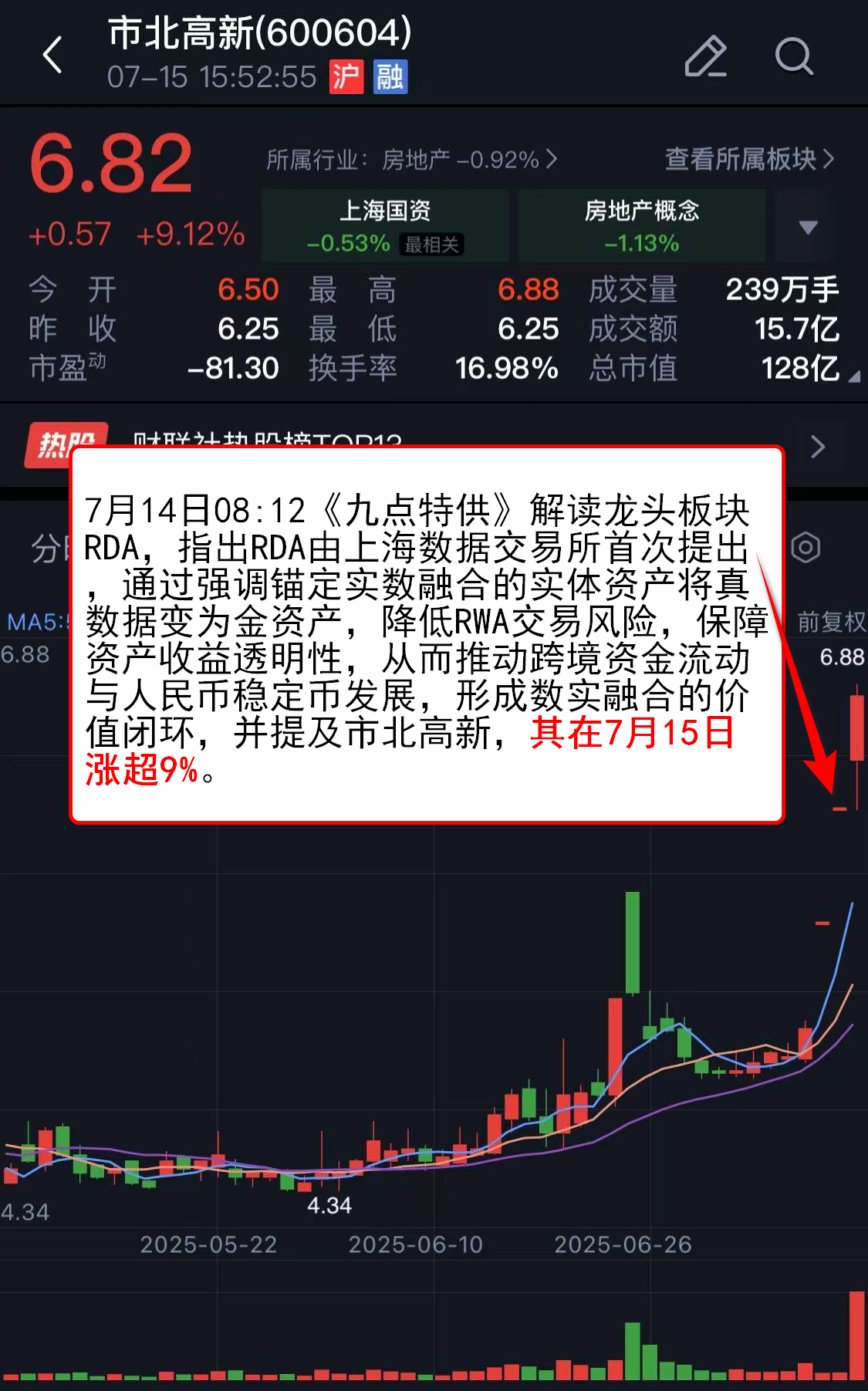Screen dimensions: 868x1391
Task: Open the 热股 hot stock list banner
Action: coord(818,447)
